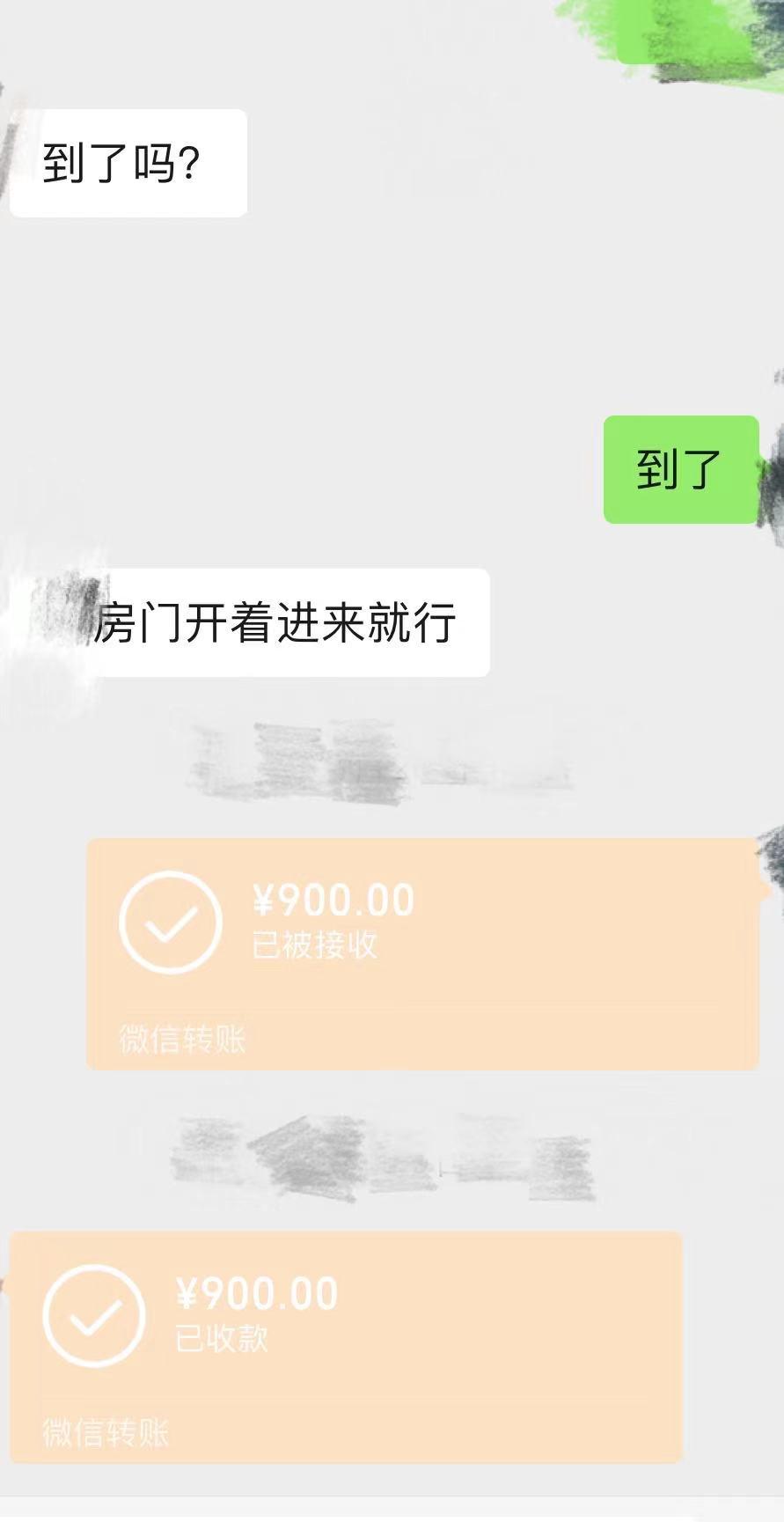Open the ¥900.00 transfer marked 已收款

[346, 1347]
